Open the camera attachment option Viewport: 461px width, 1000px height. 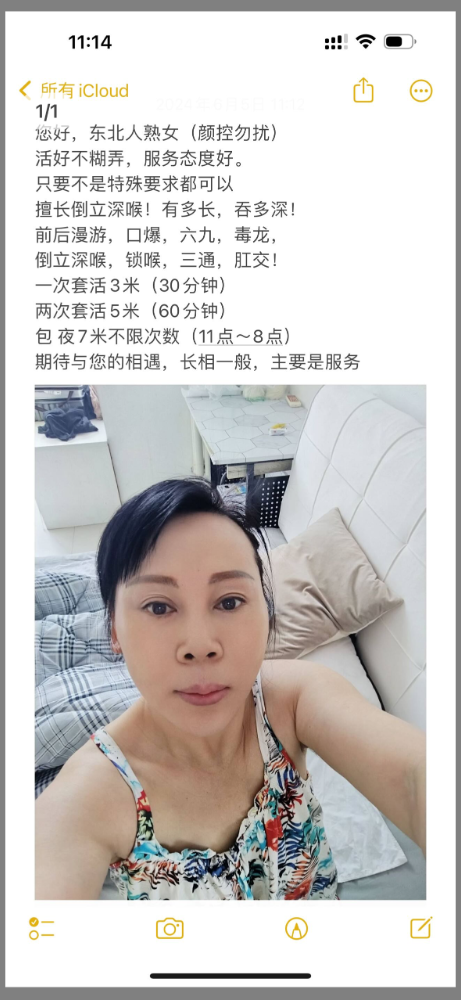click(x=170, y=928)
